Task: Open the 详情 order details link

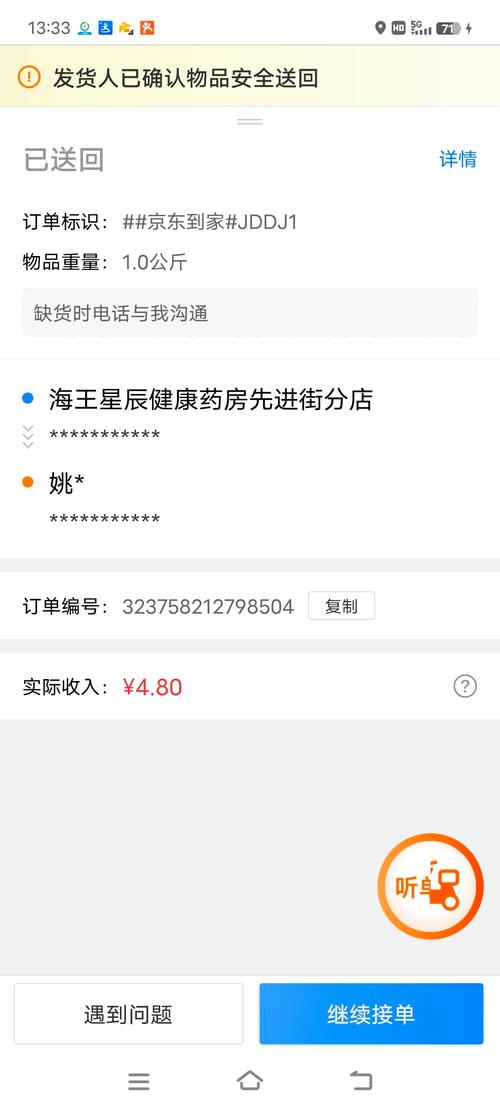Action: (x=458, y=159)
